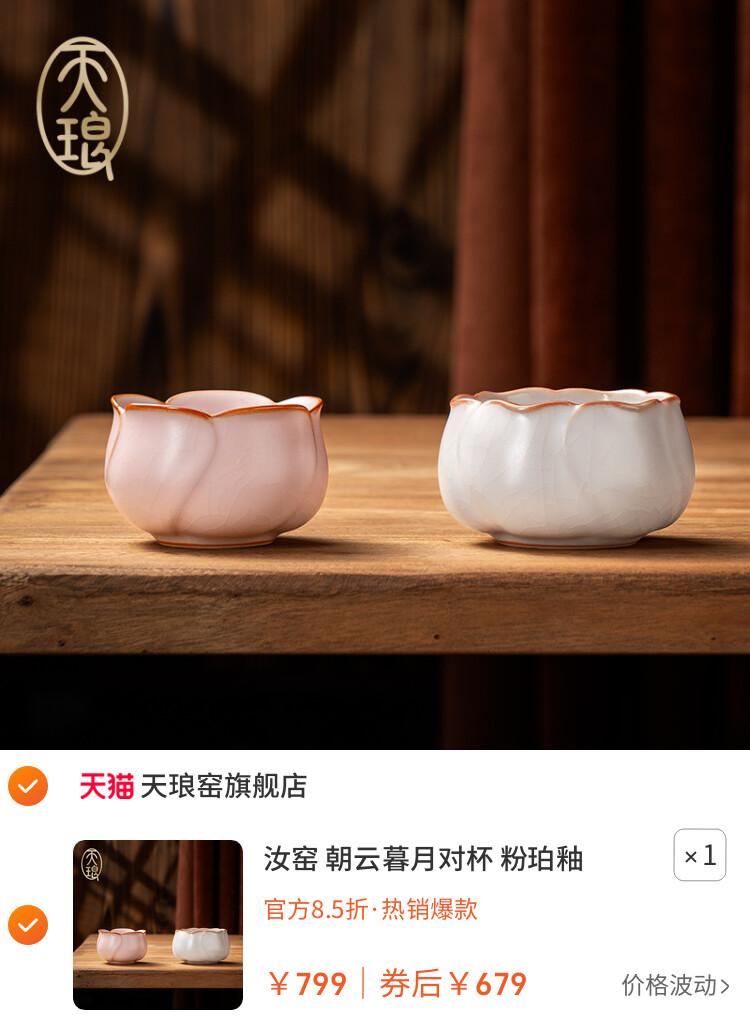Change the ×1 quantity
Image resolution: width=750 pixels, height=1030 pixels.
[x=699, y=856]
